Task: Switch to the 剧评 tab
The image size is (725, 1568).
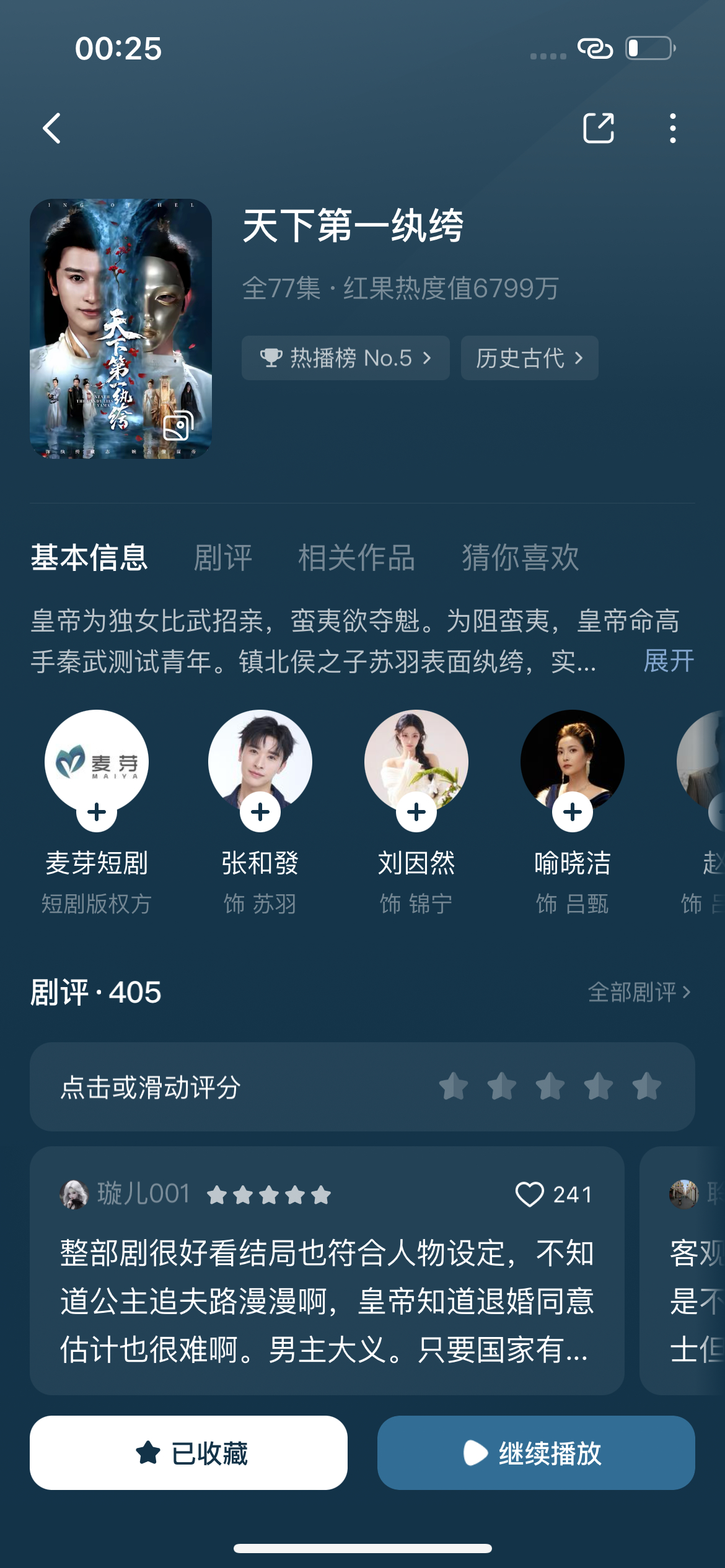Action: 222,557
